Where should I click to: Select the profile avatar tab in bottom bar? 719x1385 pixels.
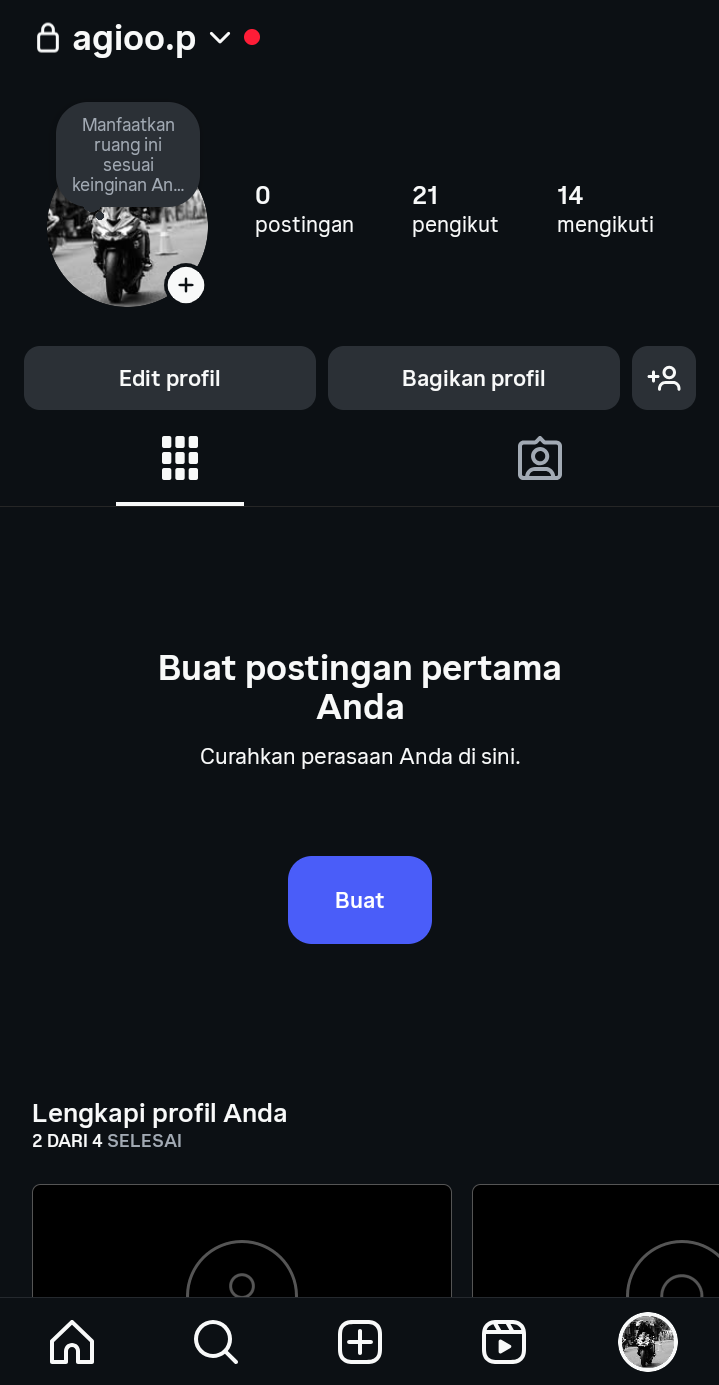pos(648,1341)
